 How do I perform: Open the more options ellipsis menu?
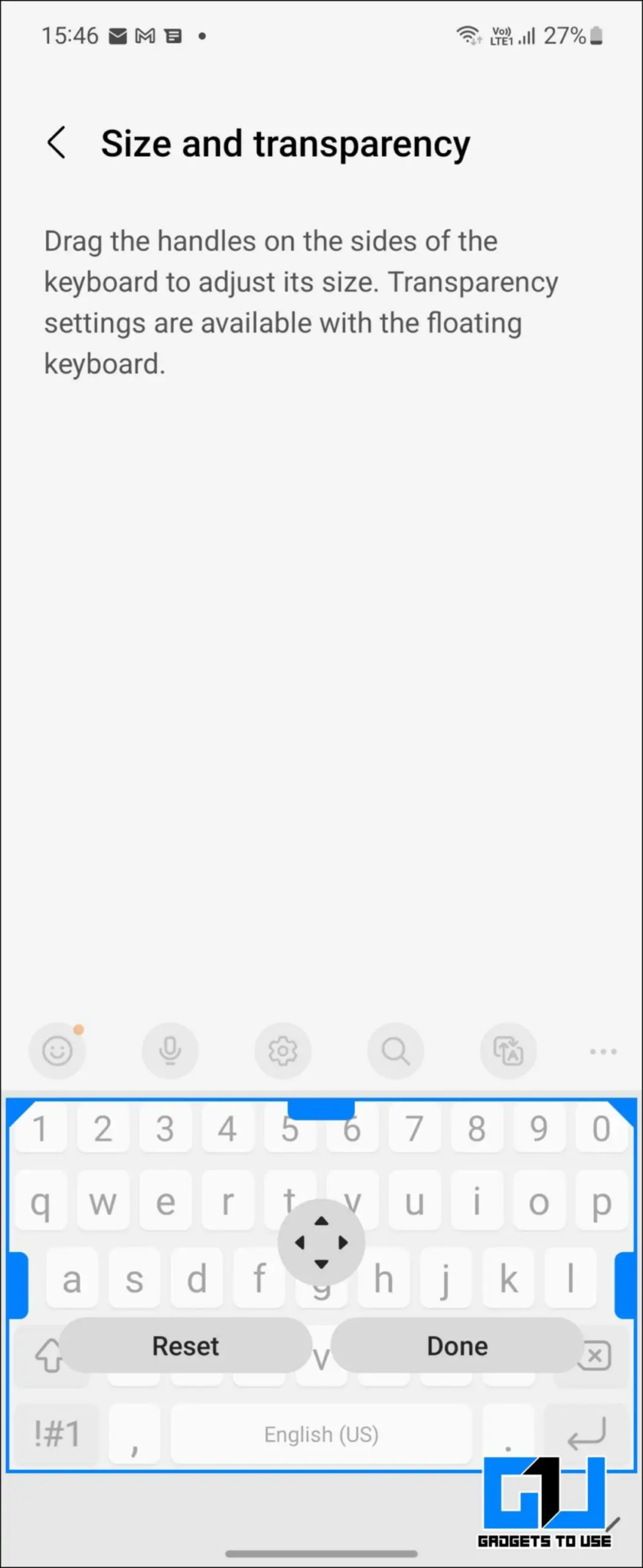point(602,1051)
